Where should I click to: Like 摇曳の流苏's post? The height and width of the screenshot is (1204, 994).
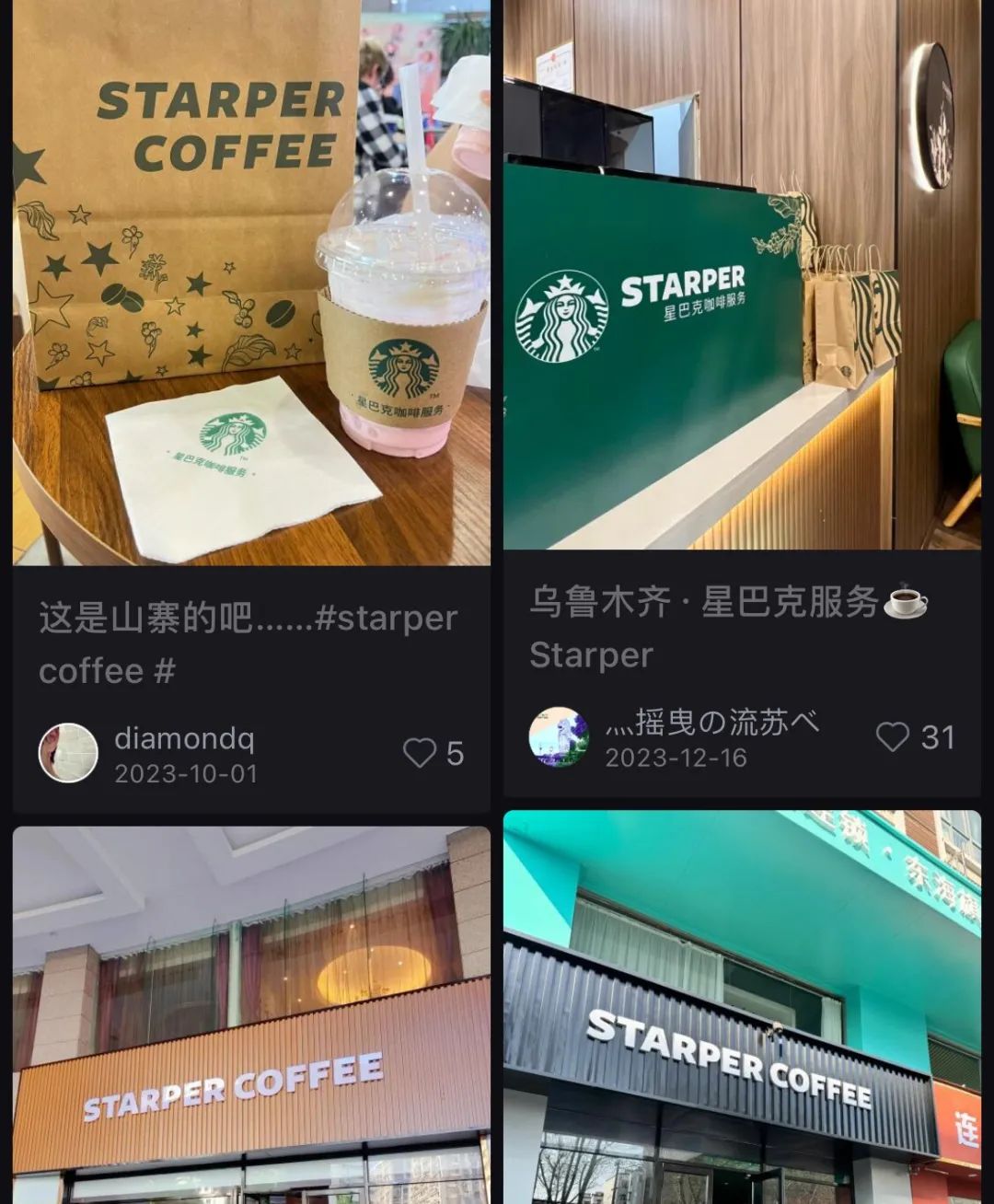pyautogui.click(x=893, y=736)
